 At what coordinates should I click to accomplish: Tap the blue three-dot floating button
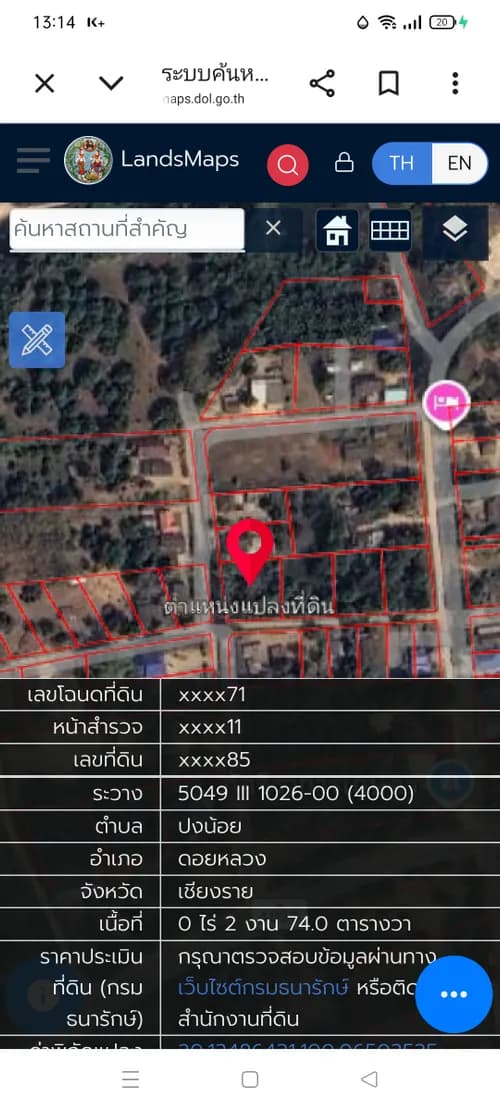[x=454, y=994]
